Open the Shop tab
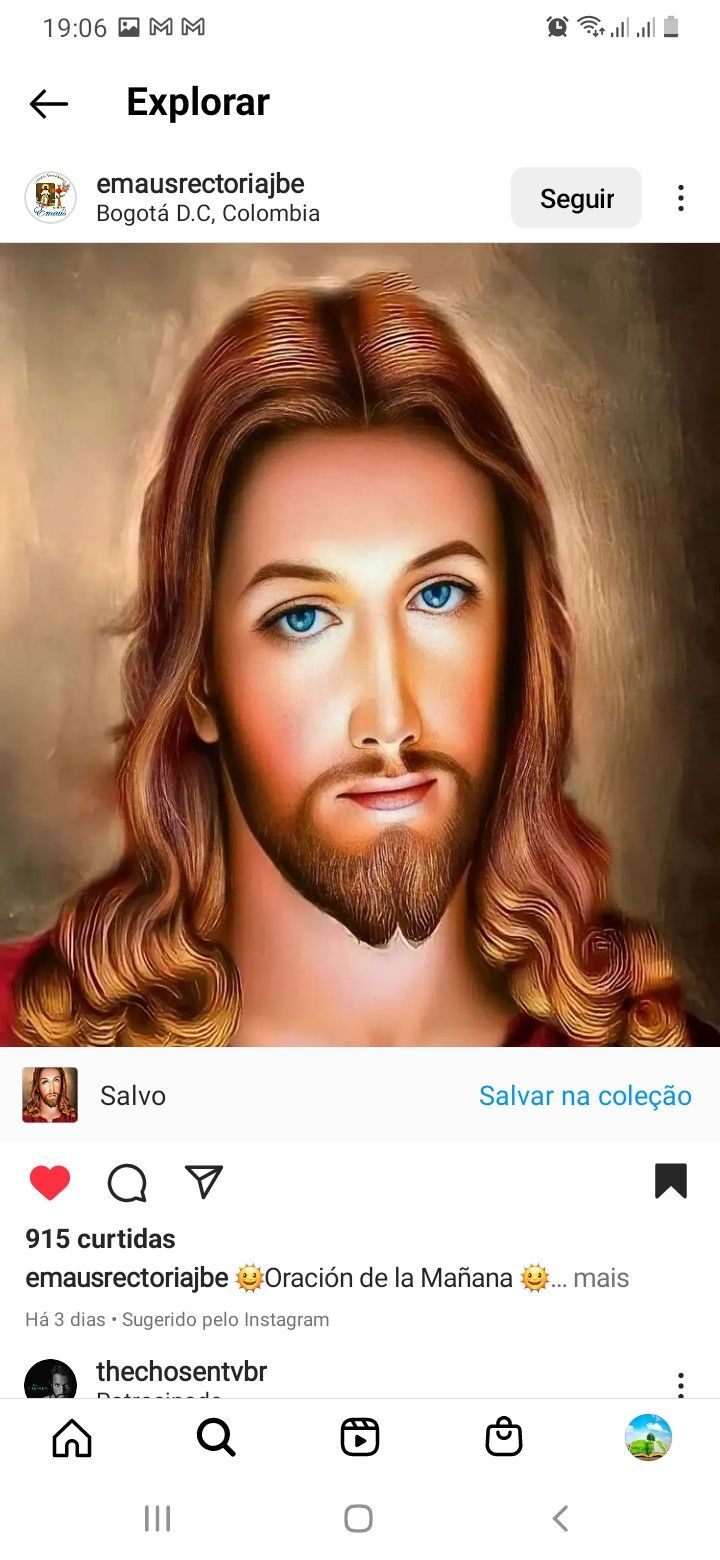 click(x=504, y=1438)
